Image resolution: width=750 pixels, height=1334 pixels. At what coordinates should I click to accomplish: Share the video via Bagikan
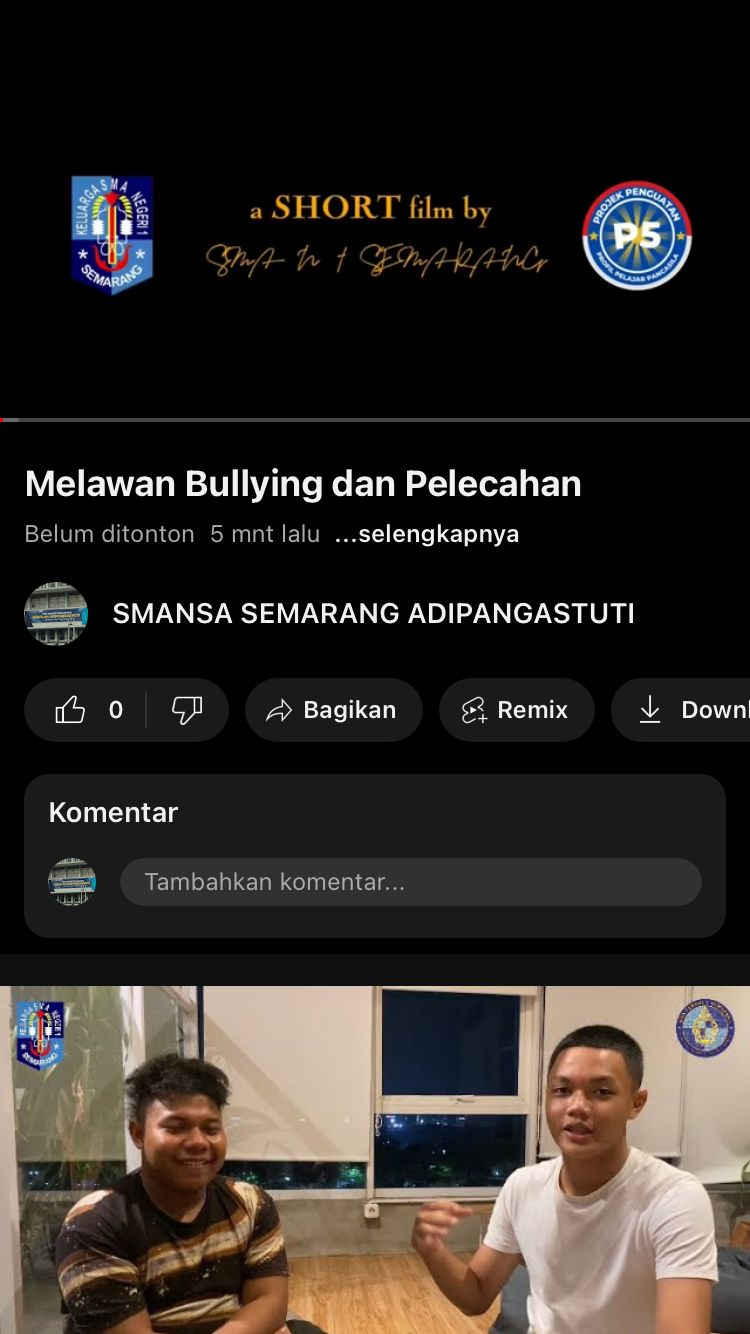pos(333,710)
